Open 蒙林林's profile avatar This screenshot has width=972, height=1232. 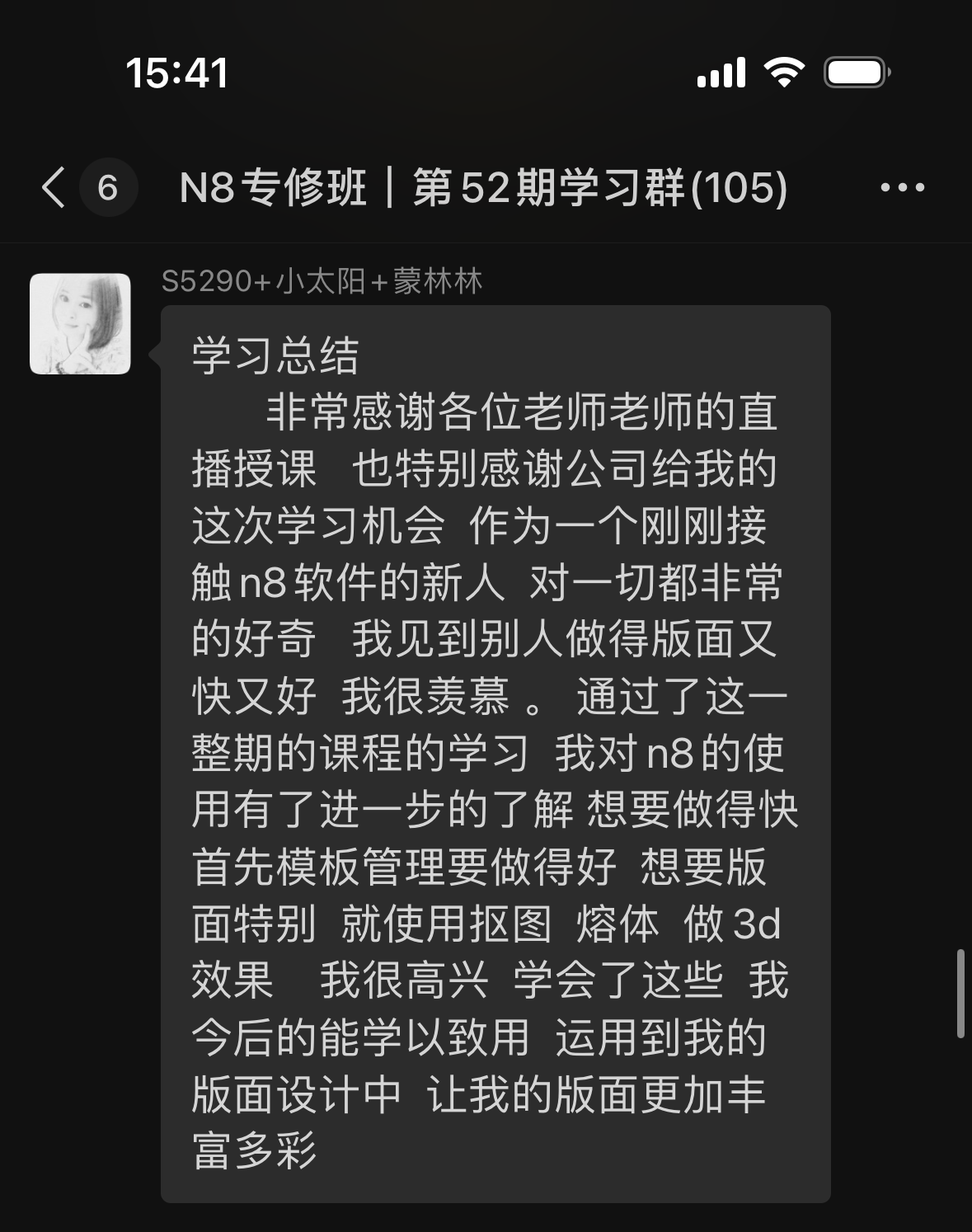[x=80, y=323]
